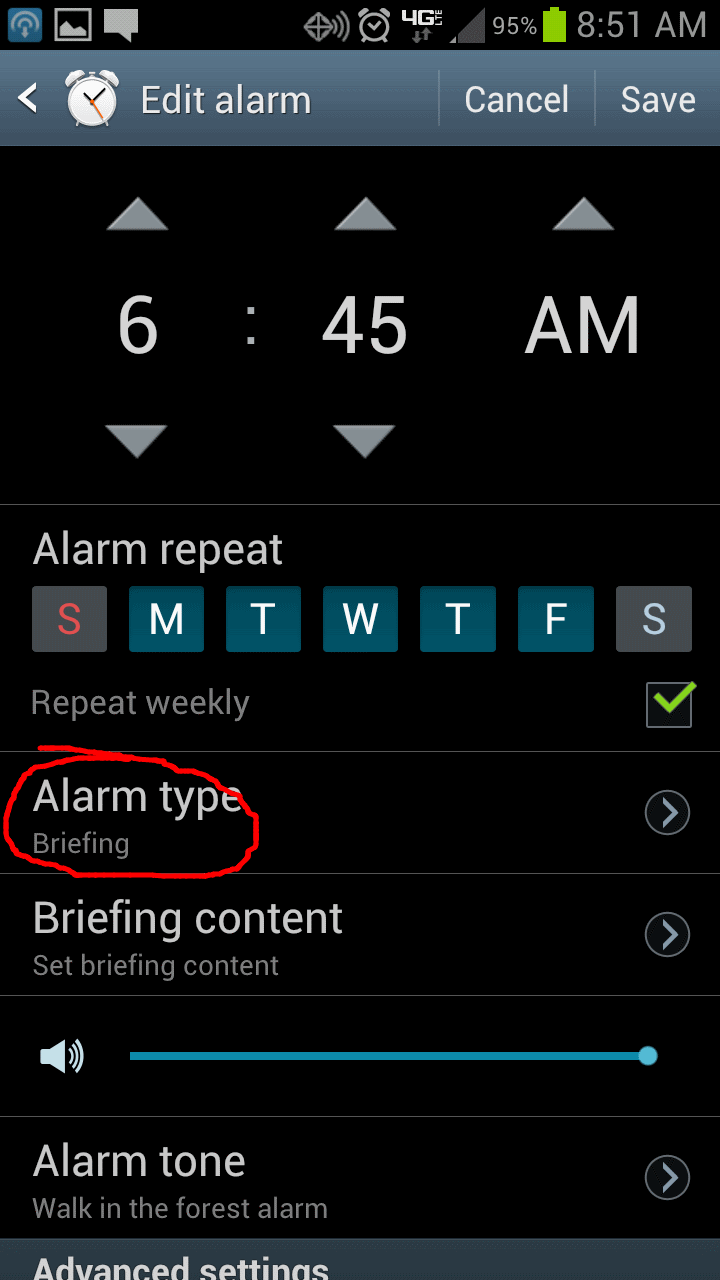Increase the hour with up arrow
Screen dimensions: 720x1280
tap(137, 214)
